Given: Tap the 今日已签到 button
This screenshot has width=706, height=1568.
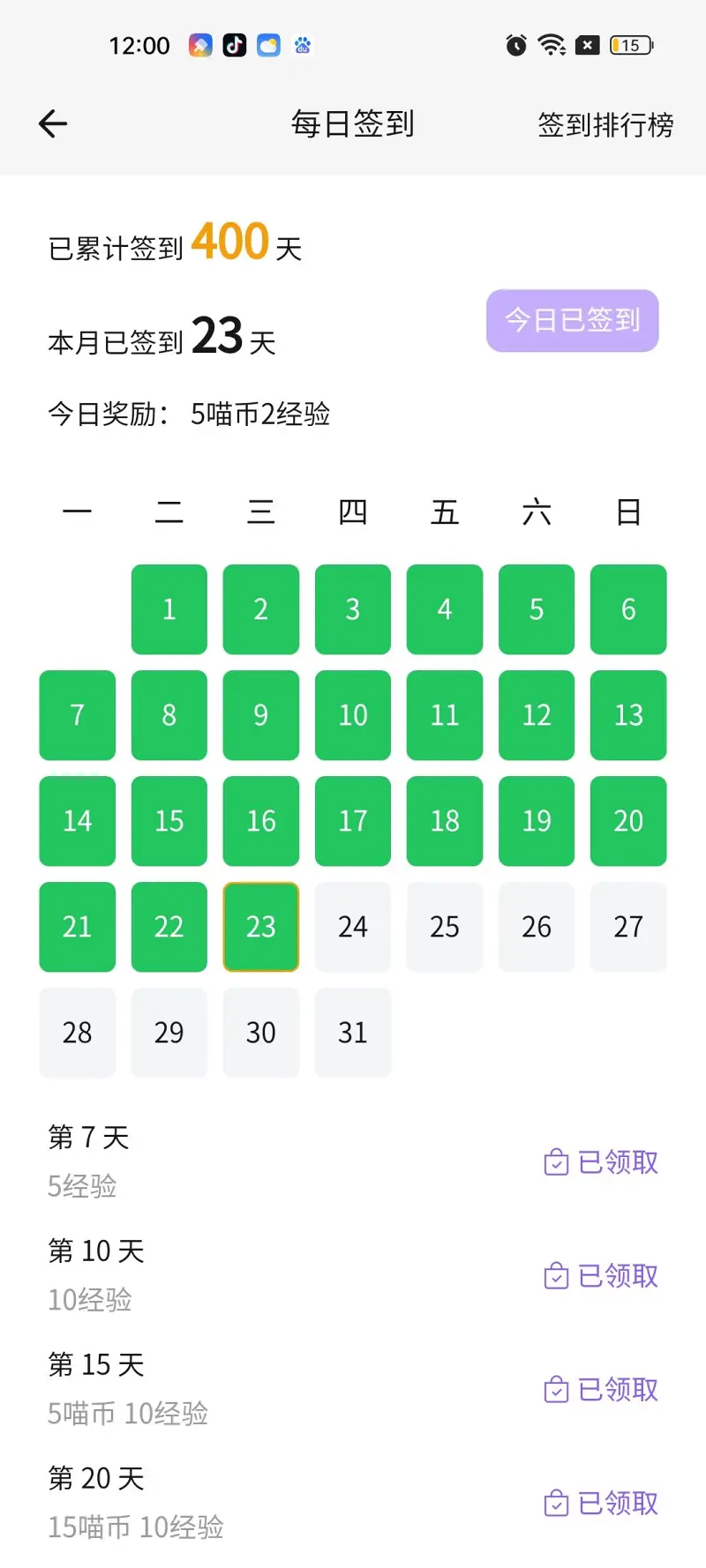Looking at the screenshot, I should pyautogui.click(x=572, y=320).
